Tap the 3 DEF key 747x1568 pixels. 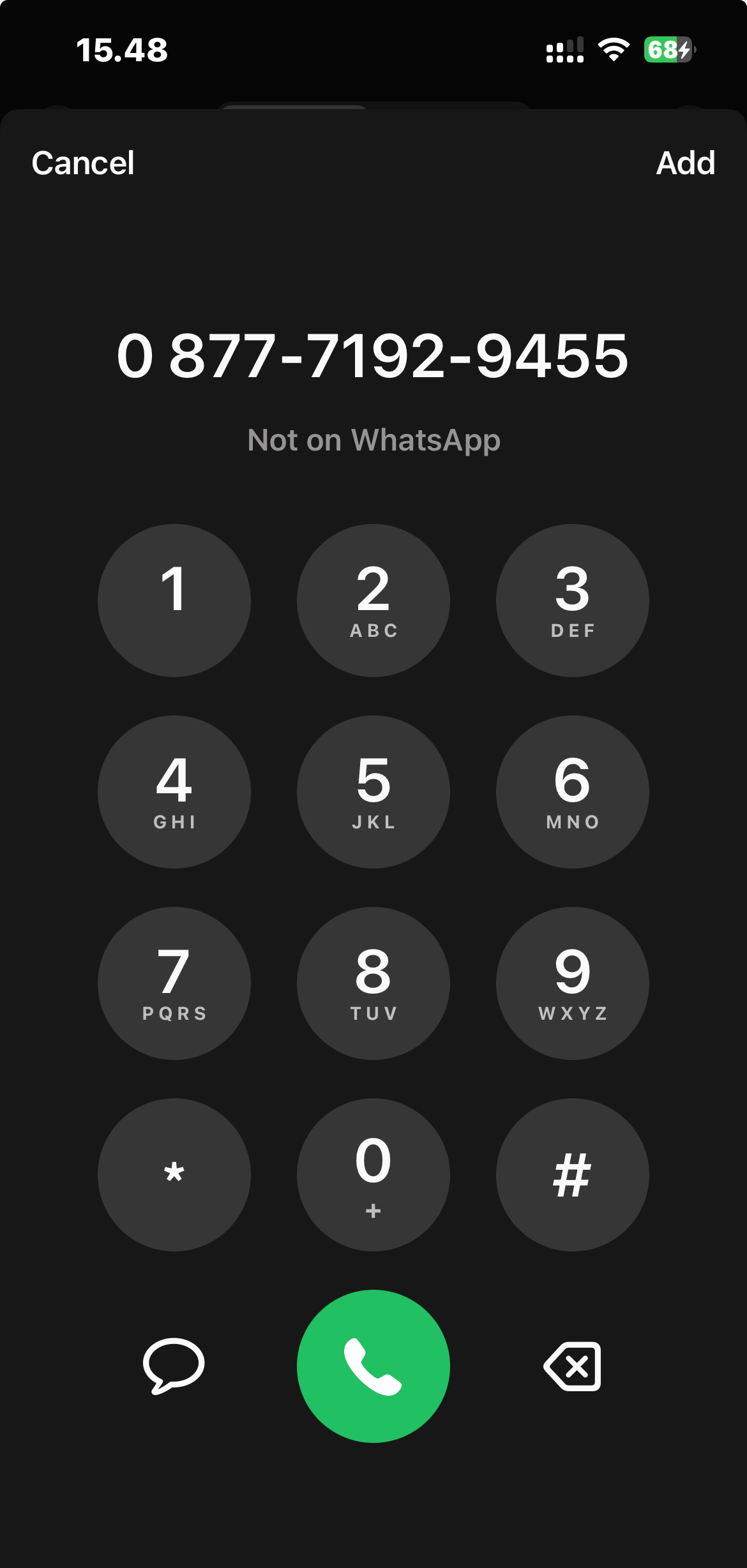click(572, 600)
